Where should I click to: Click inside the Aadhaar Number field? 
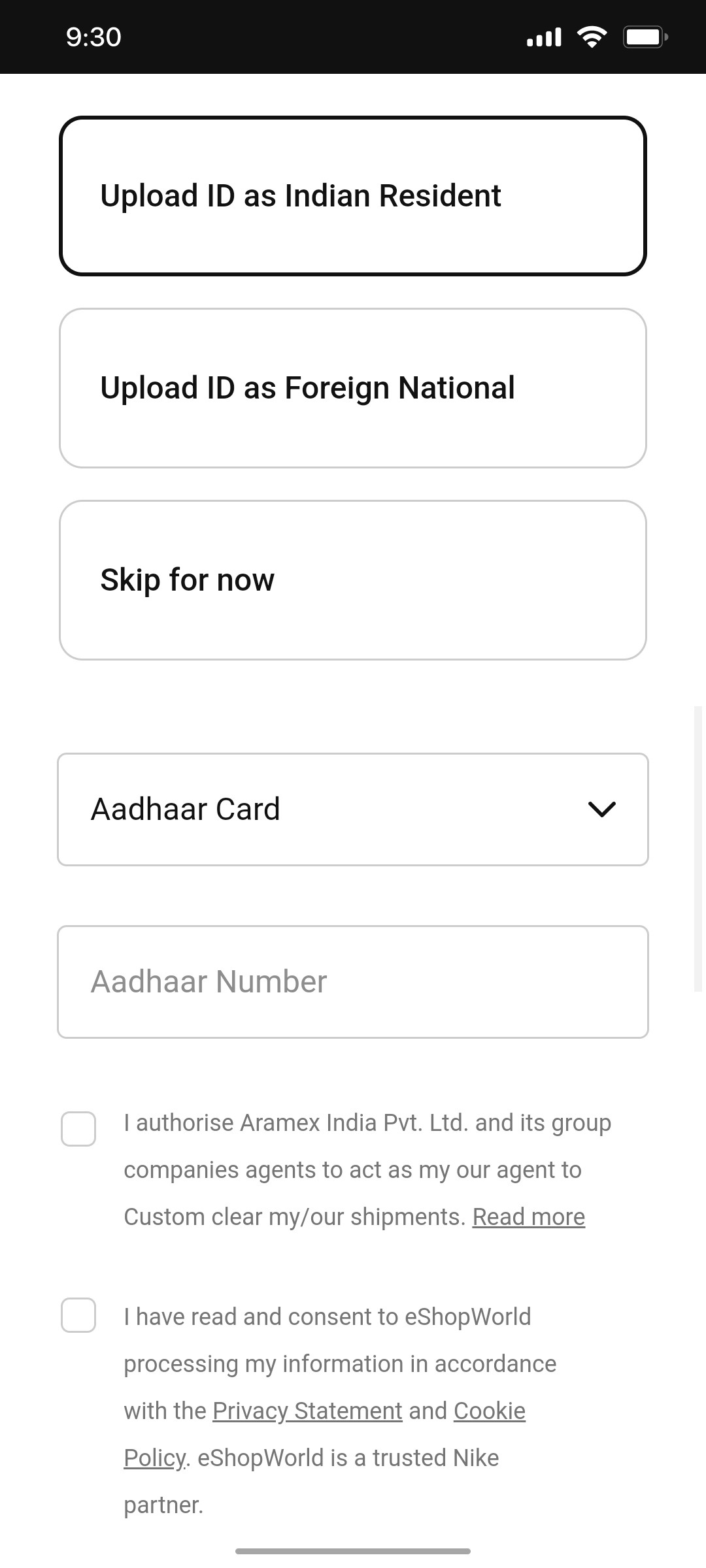click(x=353, y=981)
